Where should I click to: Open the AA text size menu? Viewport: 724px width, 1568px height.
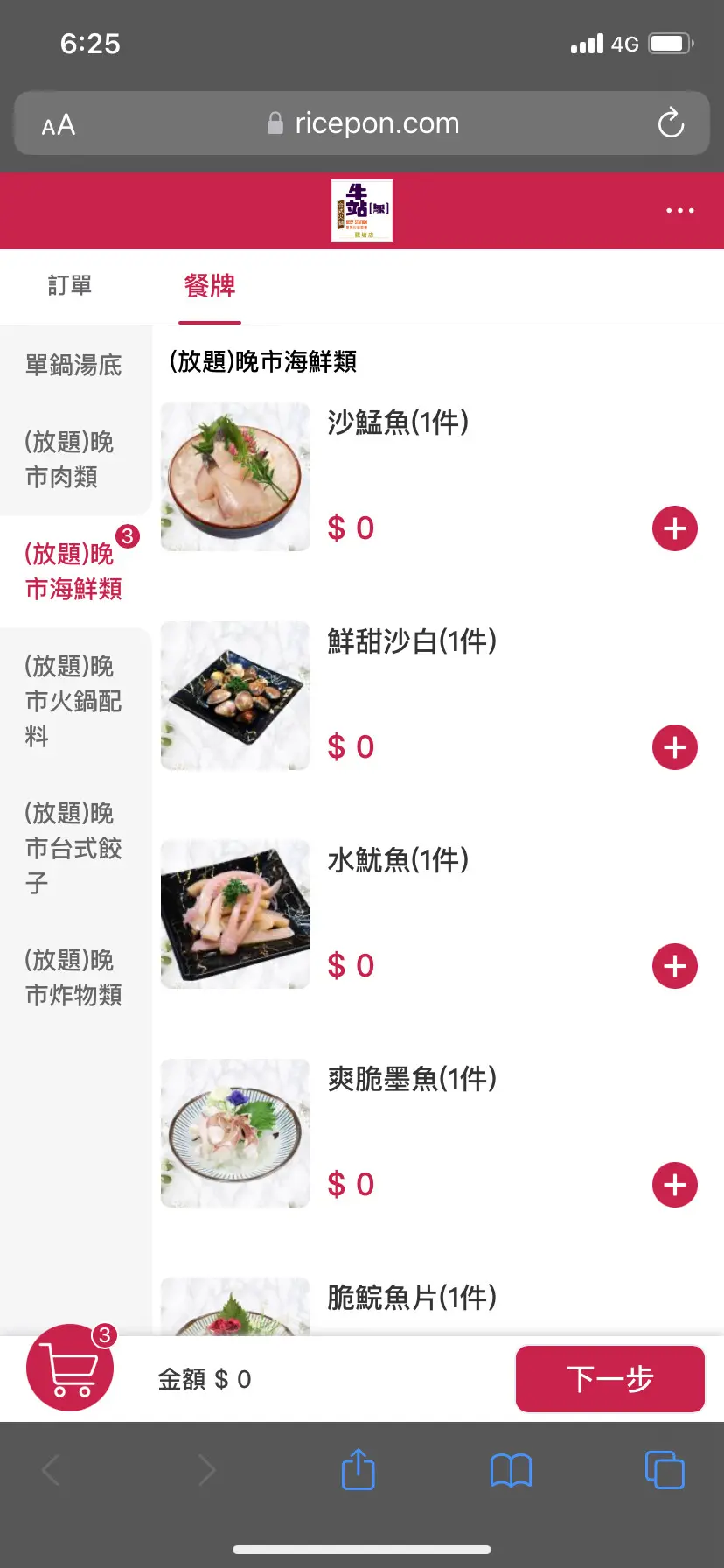click(59, 125)
